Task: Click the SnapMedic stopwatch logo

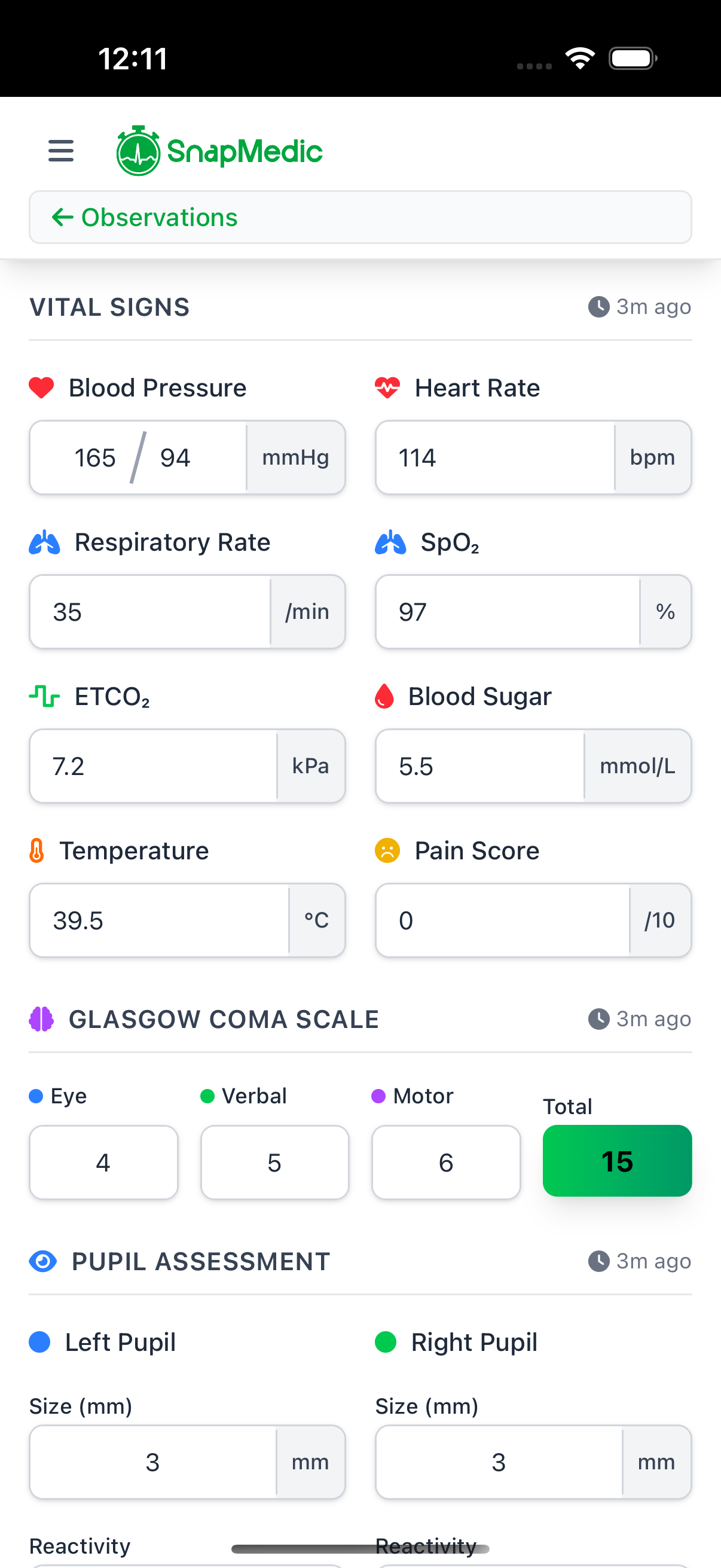Action: (x=138, y=150)
